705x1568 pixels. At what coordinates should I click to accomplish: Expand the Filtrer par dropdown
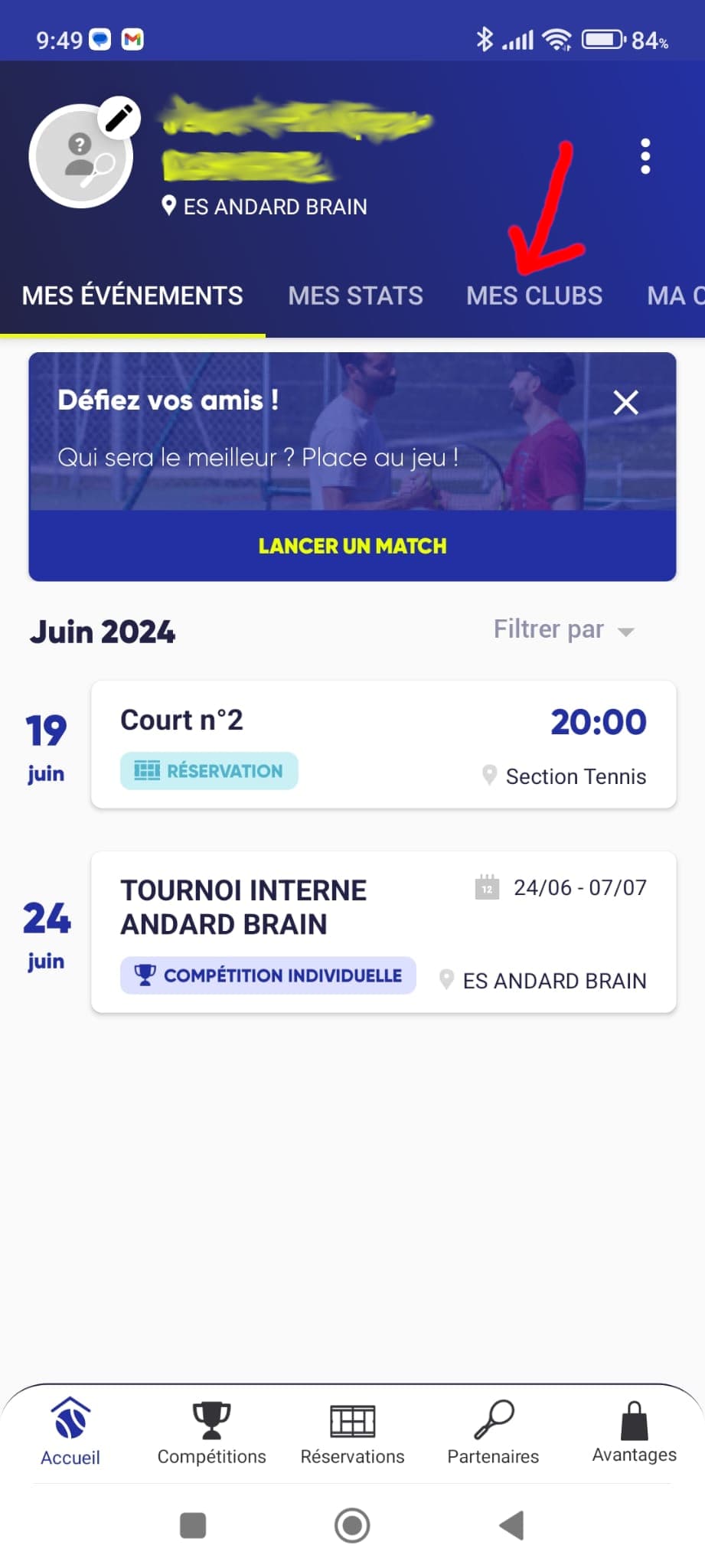click(x=563, y=630)
